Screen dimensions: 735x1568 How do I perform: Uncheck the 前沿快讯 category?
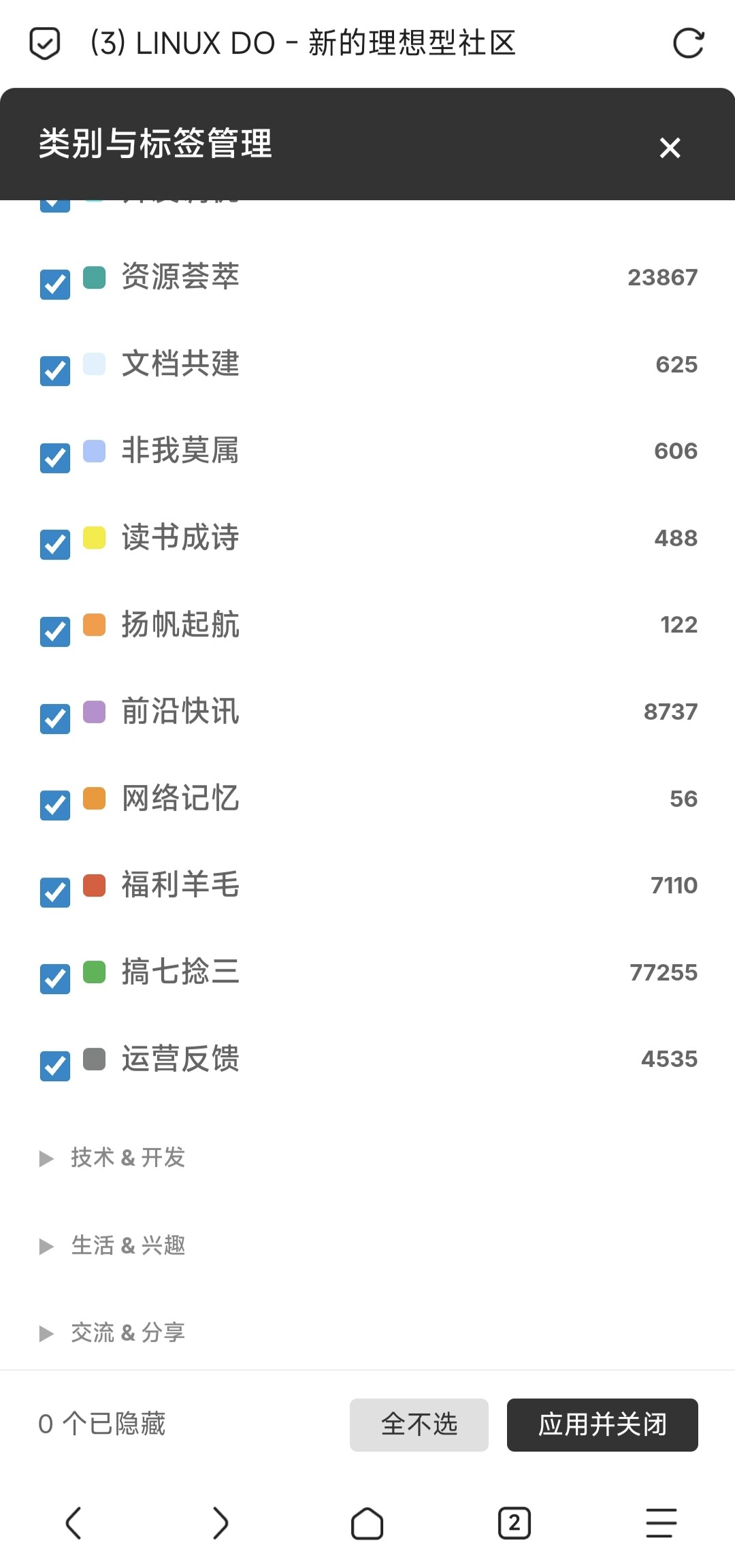(55, 719)
